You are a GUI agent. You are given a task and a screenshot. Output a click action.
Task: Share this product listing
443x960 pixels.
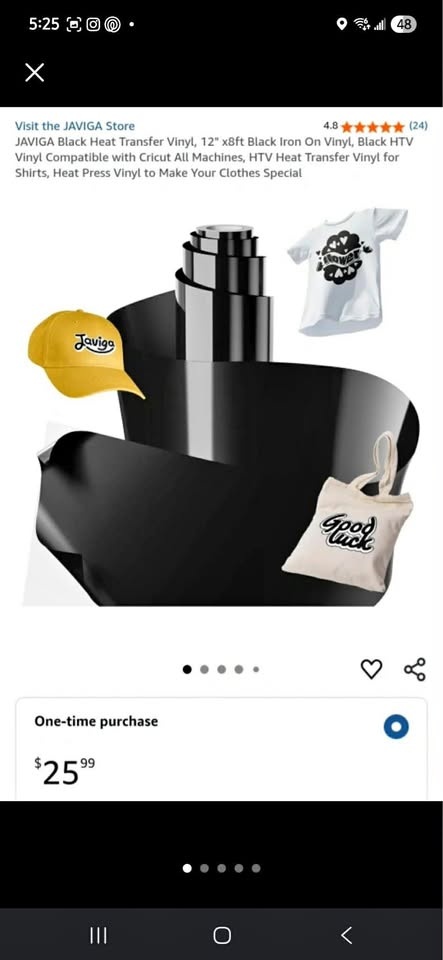click(x=415, y=669)
